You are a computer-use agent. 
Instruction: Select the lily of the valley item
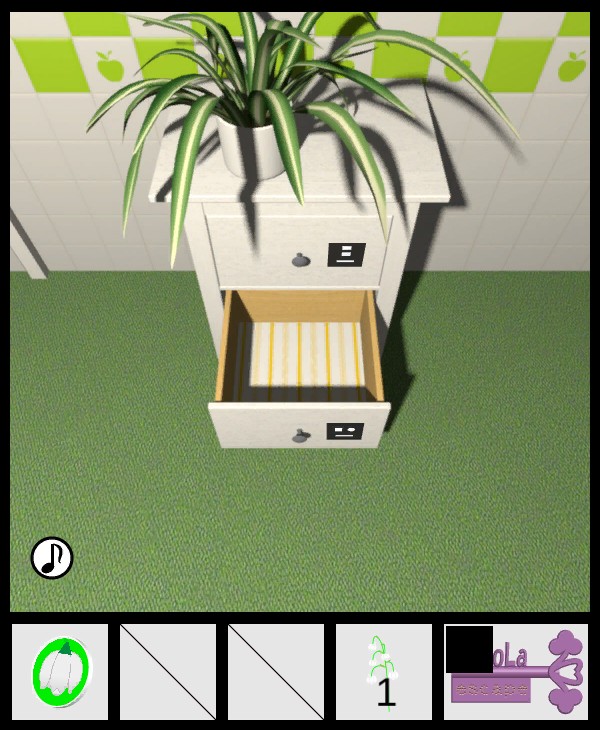pos(384,672)
